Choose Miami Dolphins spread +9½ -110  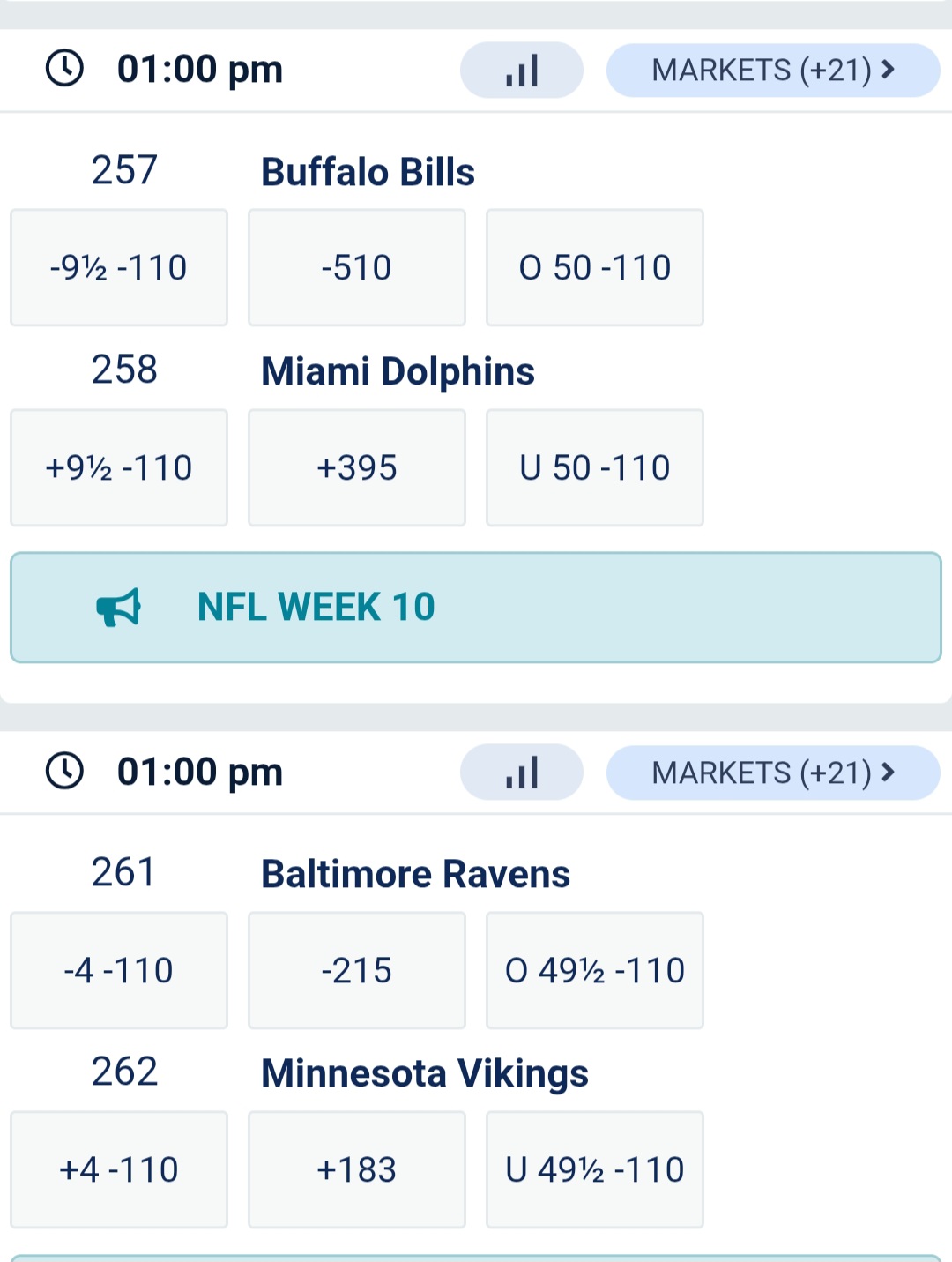click(119, 467)
